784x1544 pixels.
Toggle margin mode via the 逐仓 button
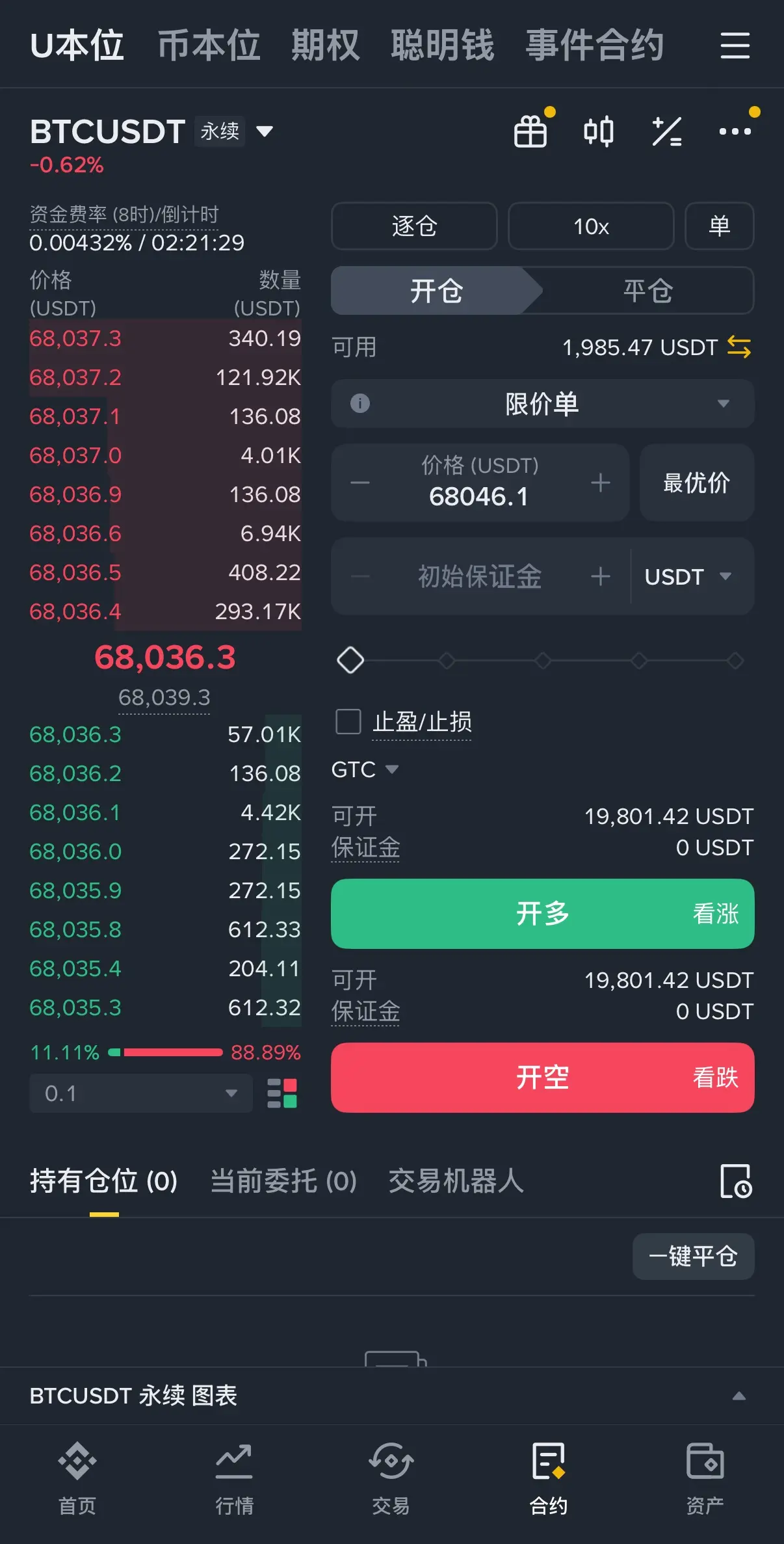pos(413,226)
